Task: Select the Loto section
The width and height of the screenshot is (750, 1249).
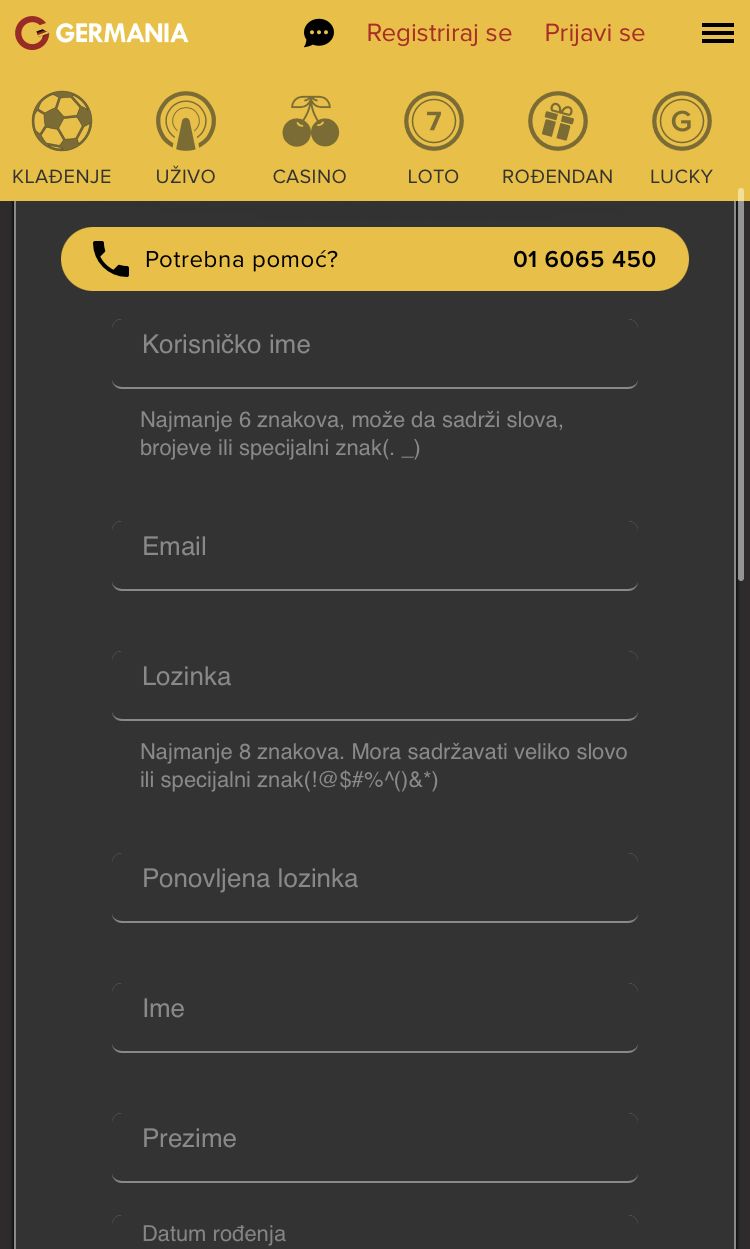Action: 433,139
